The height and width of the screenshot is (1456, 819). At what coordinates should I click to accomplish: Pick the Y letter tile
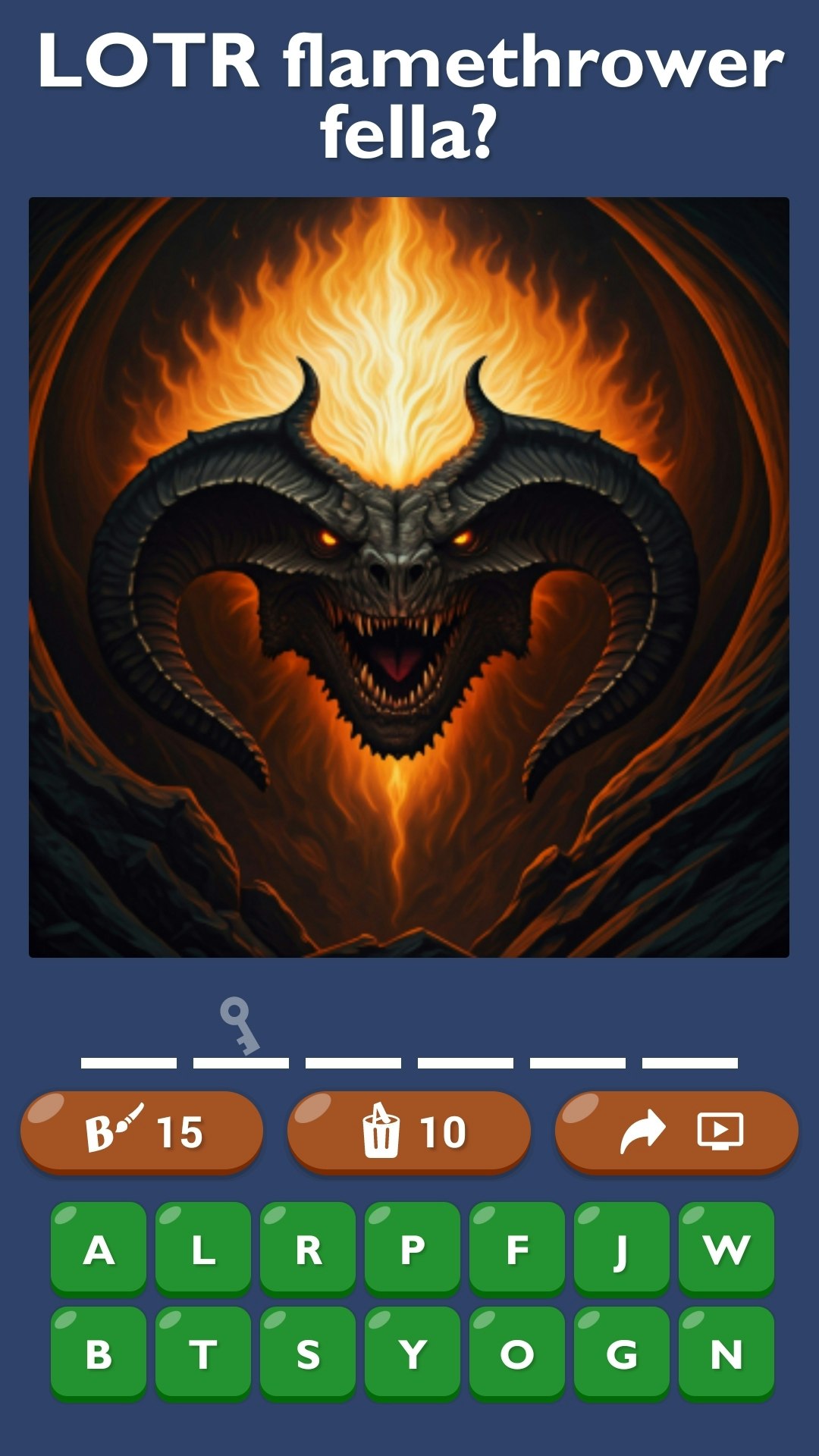[x=413, y=1354]
